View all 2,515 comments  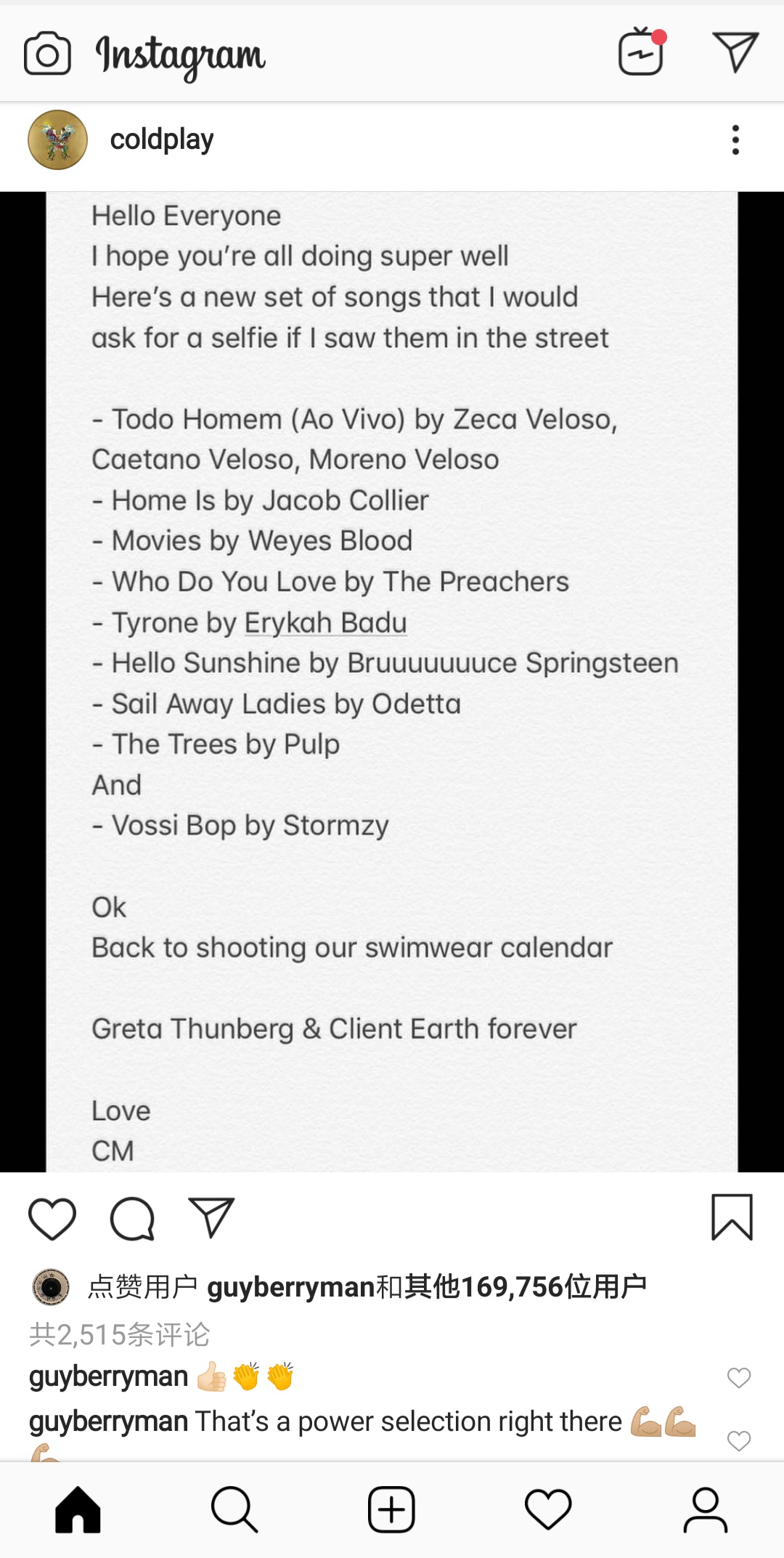120,1334
